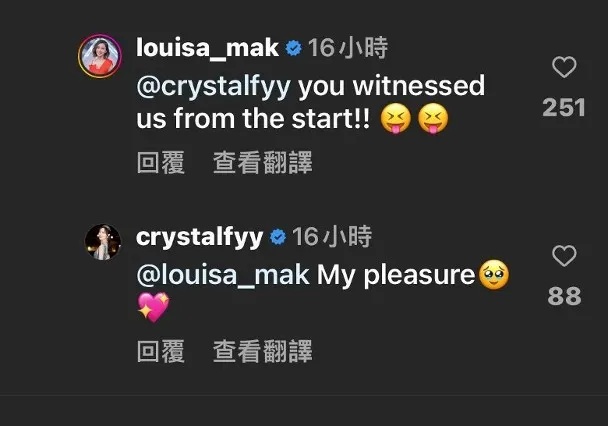Open the @crystalfyy mention link
This screenshot has height=426, width=608.
coord(213,86)
